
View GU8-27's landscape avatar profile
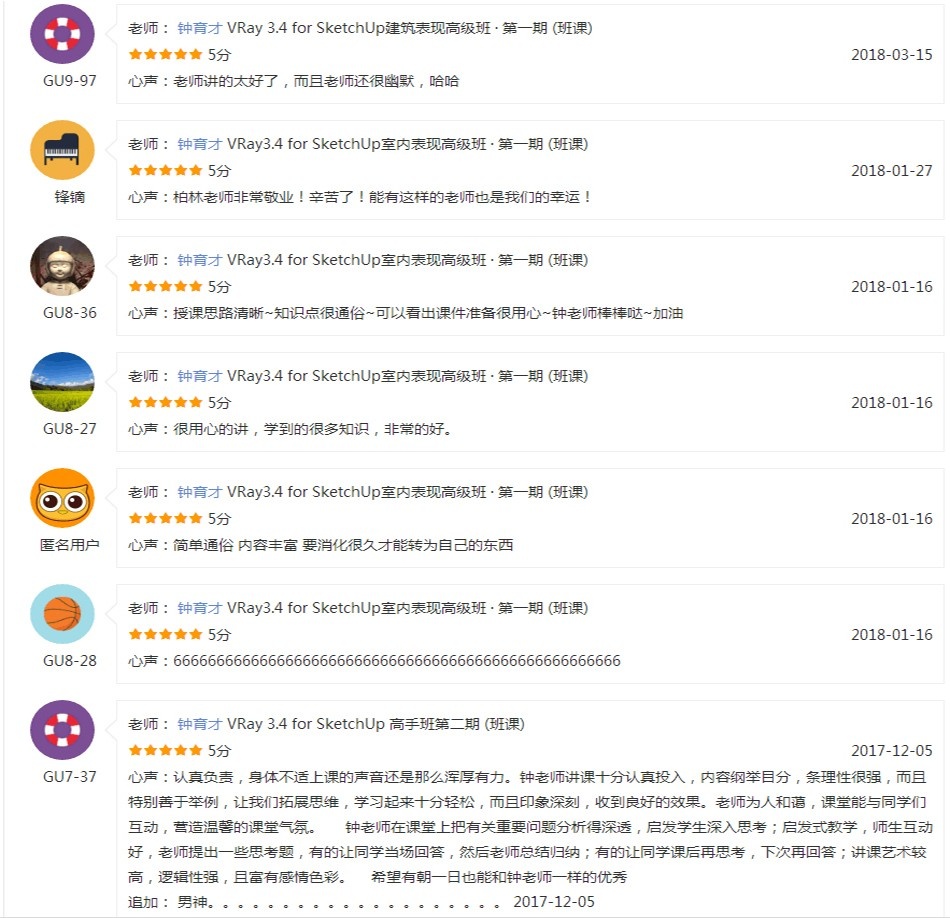63,382
